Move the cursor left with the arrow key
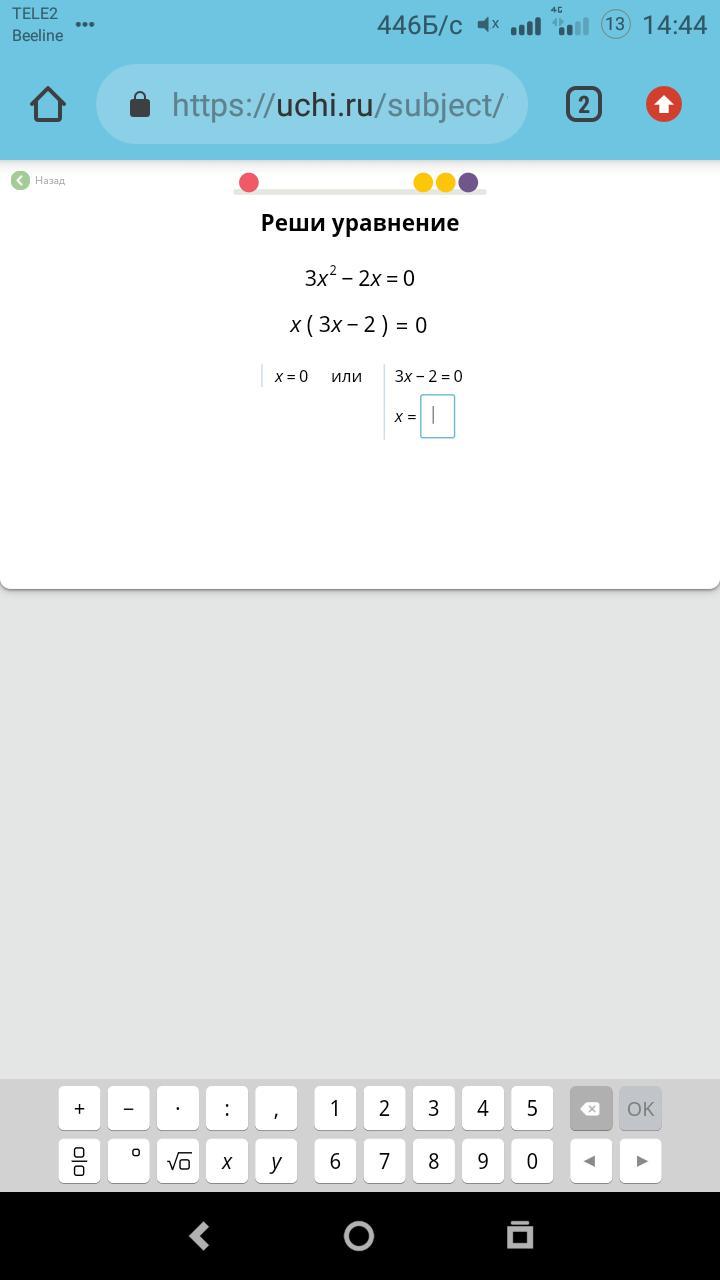Viewport: 720px width, 1280px height. pyautogui.click(x=591, y=1161)
